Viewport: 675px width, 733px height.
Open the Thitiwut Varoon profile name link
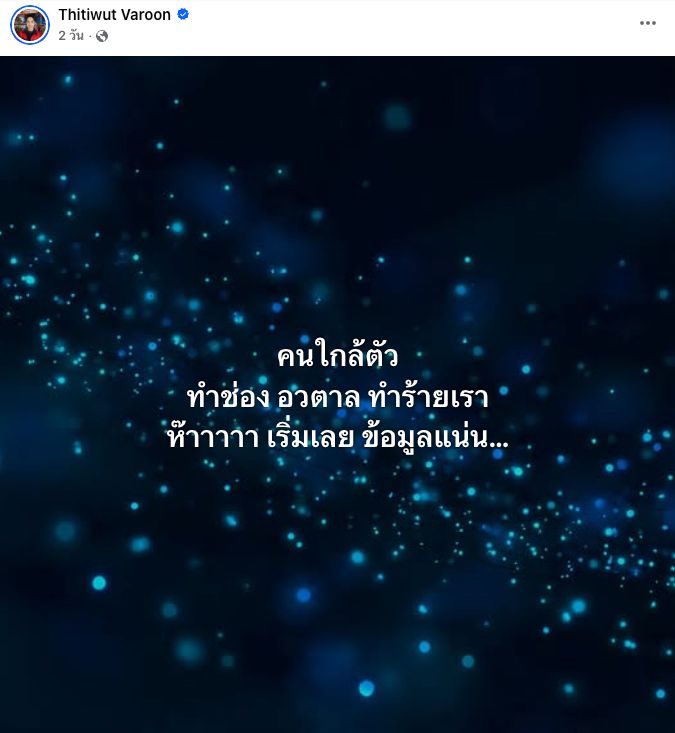115,15
